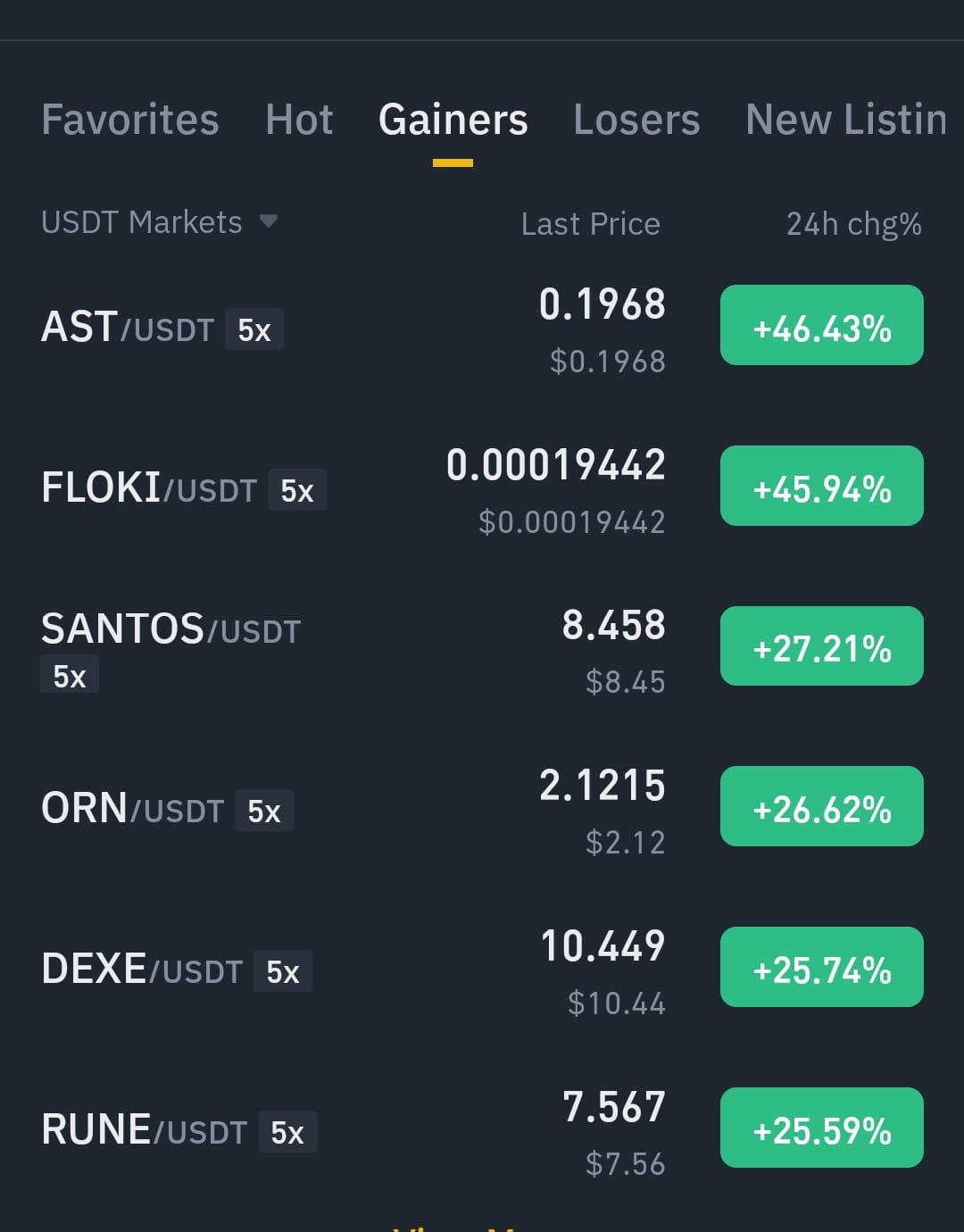This screenshot has height=1232, width=964.
Task: Sort by the Last Price column header
Action: pyautogui.click(x=590, y=224)
